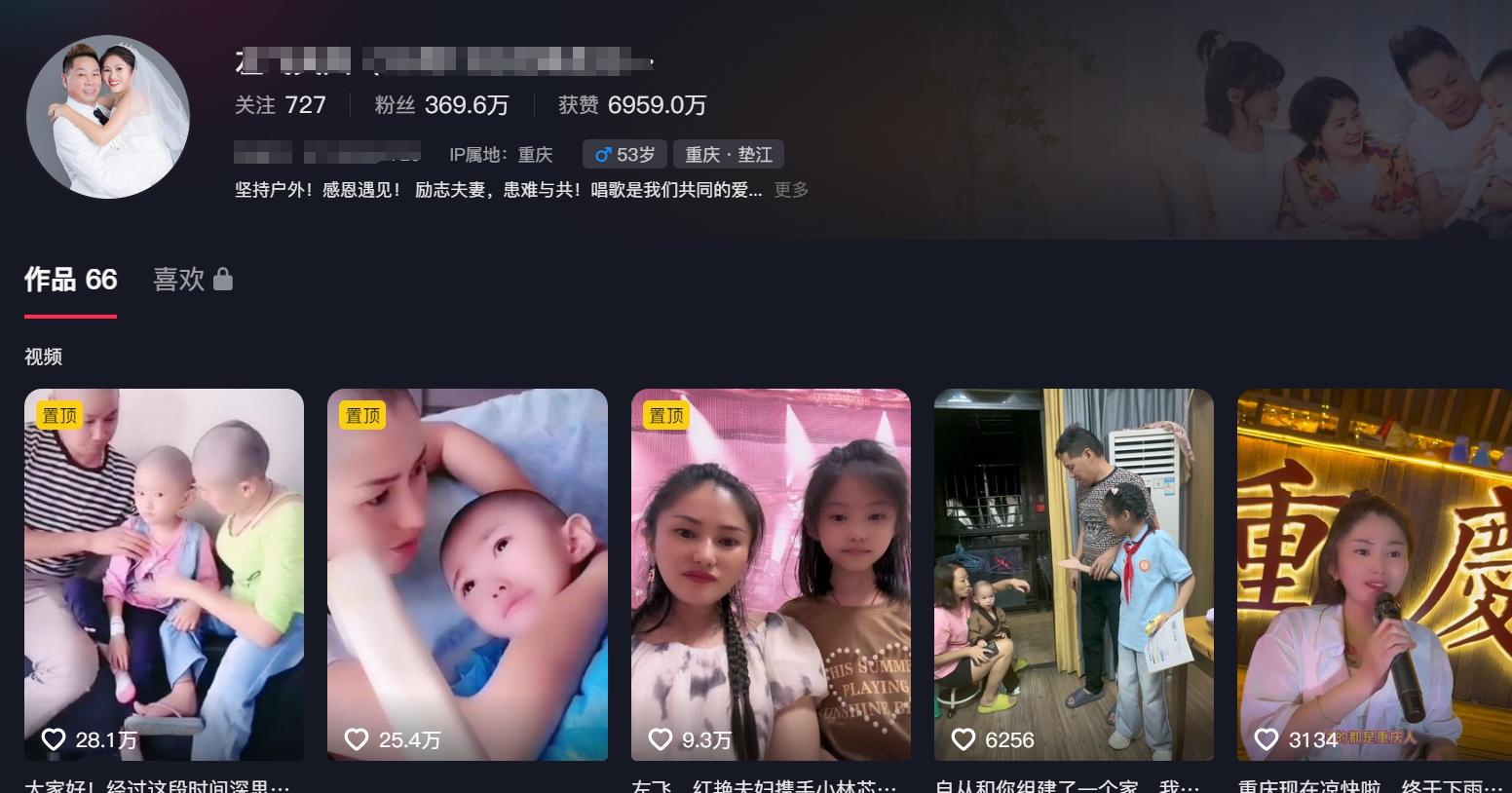The width and height of the screenshot is (1512, 793).
Task: Open the pinned video with 28.1万 likes
Action: (x=164, y=574)
